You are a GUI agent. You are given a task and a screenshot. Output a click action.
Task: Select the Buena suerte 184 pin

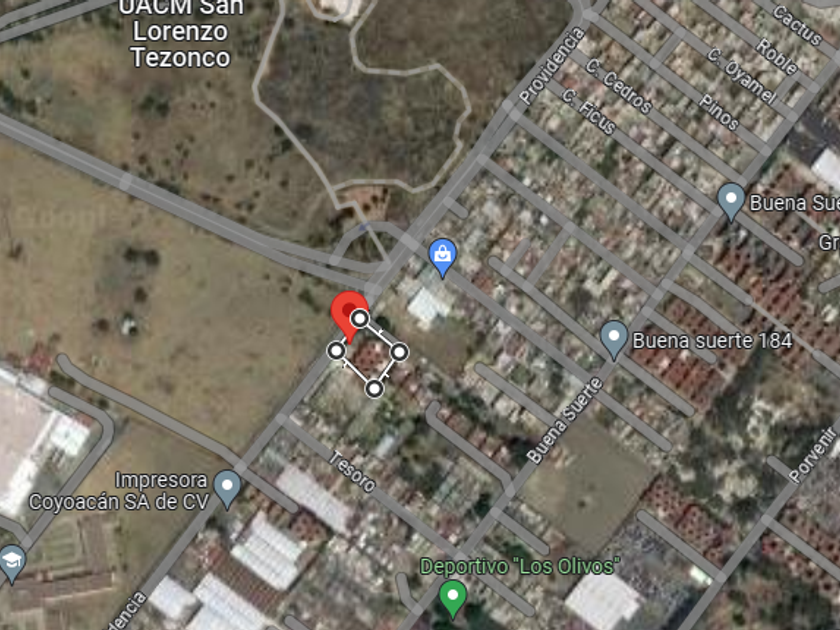pos(614,339)
